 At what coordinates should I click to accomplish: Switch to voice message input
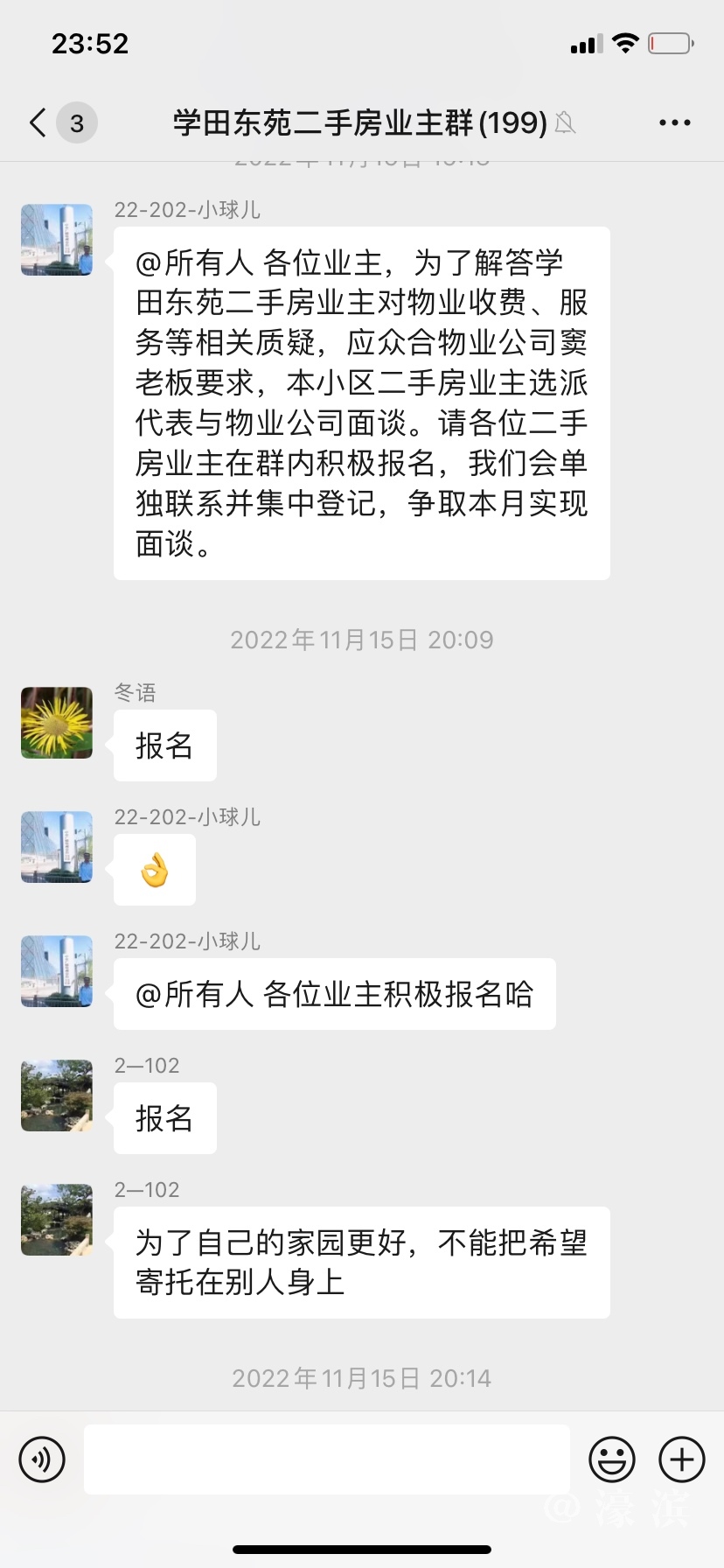[x=42, y=1459]
